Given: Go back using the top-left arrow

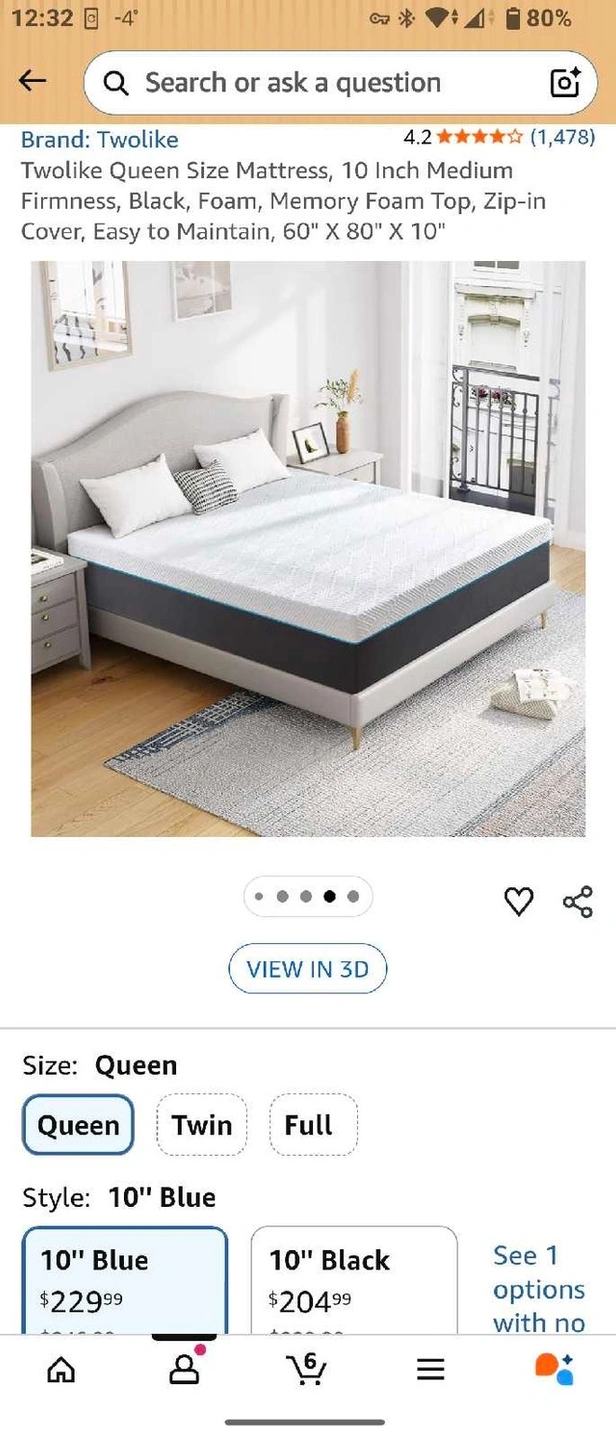Looking at the screenshot, I should [x=33, y=81].
